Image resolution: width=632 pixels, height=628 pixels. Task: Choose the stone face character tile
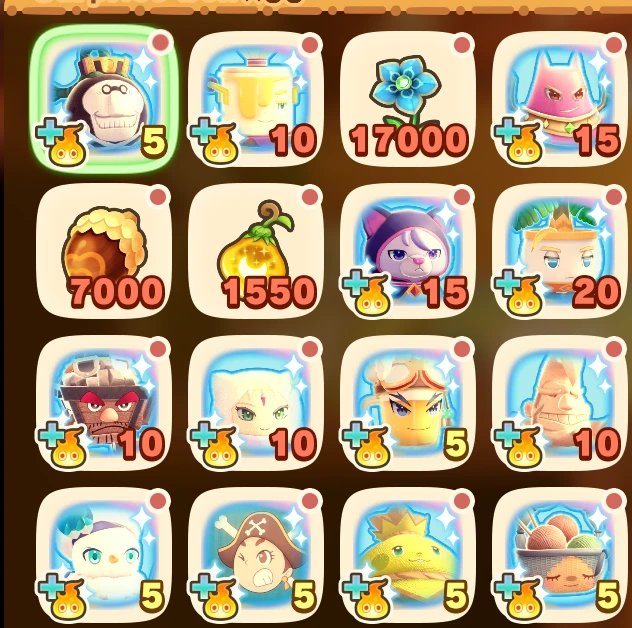pyautogui.click(x=559, y=402)
